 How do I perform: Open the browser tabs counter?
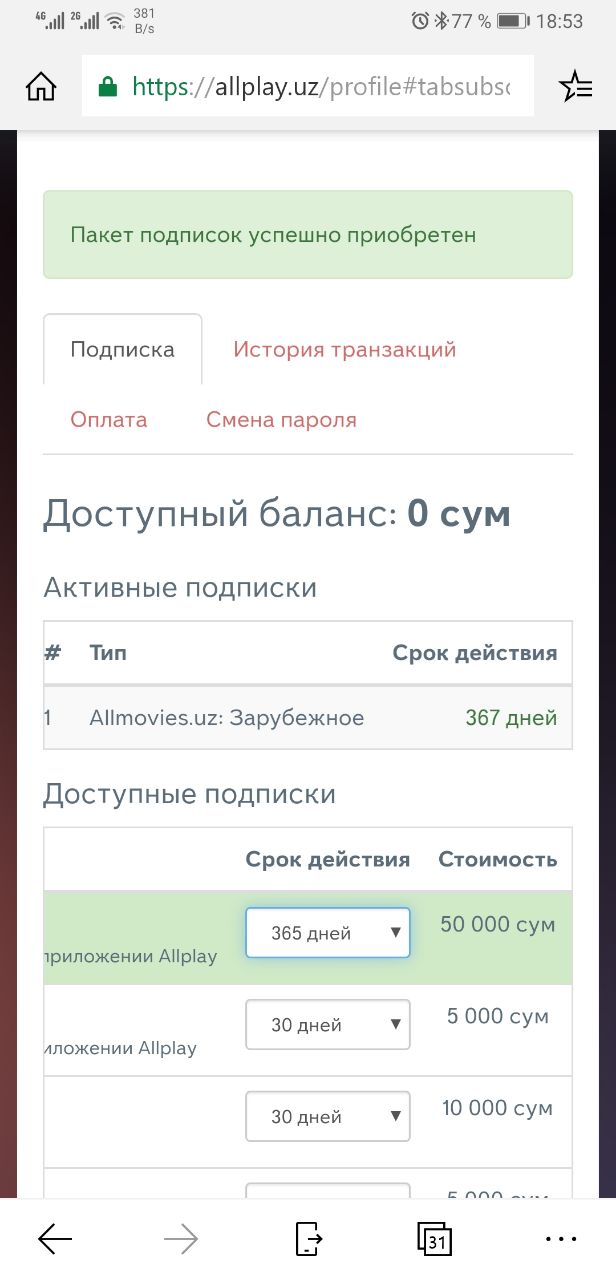pyautogui.click(x=434, y=1240)
